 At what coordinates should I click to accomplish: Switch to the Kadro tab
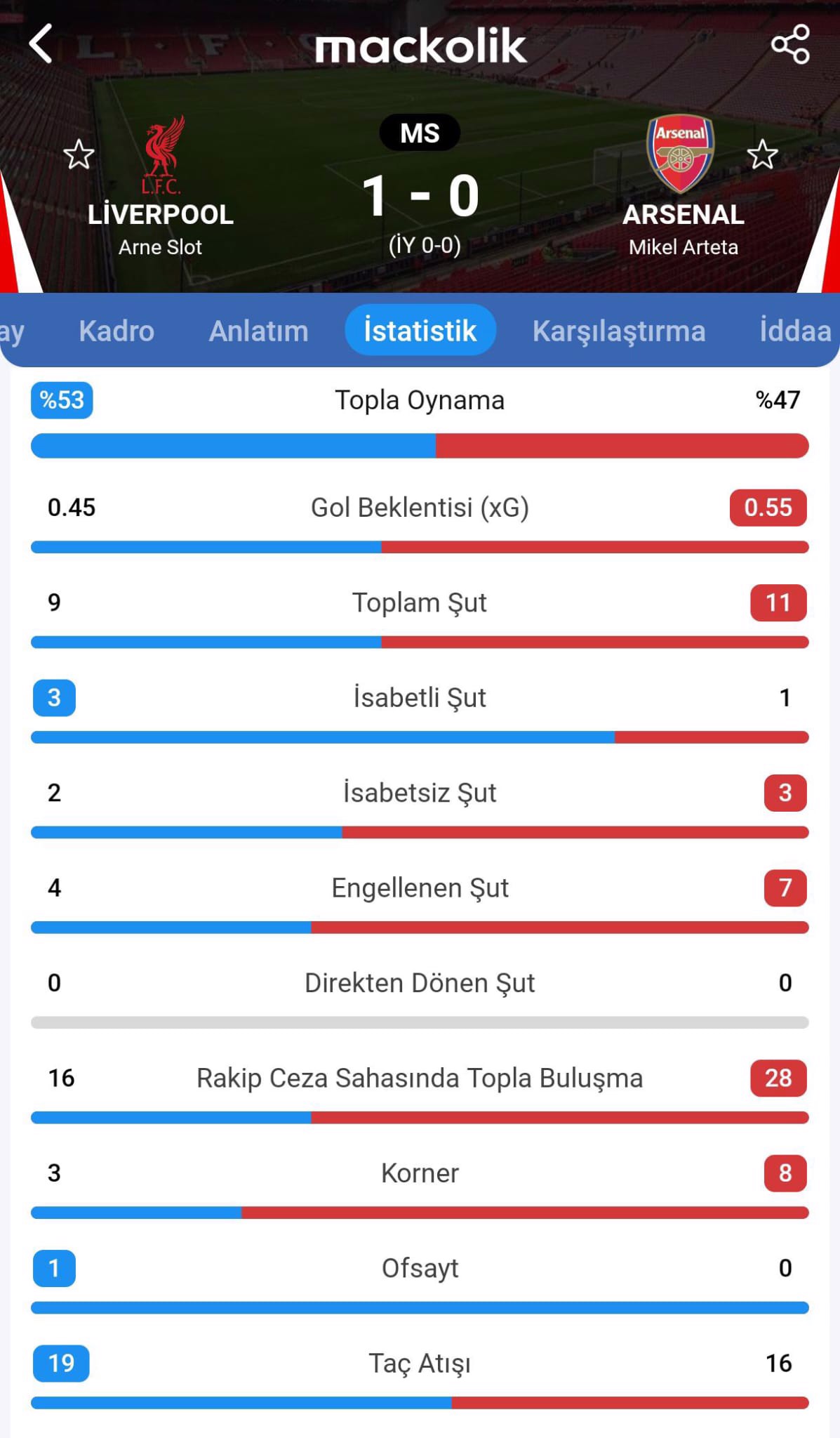tap(116, 331)
